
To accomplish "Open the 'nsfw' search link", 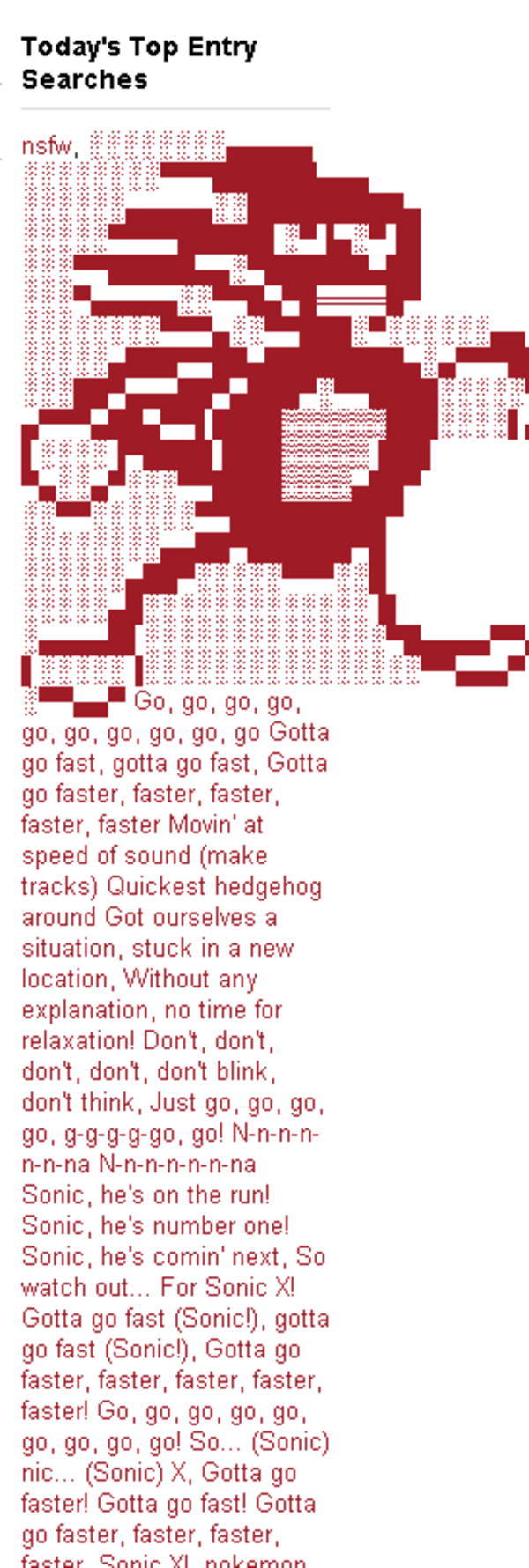I will [46, 146].
